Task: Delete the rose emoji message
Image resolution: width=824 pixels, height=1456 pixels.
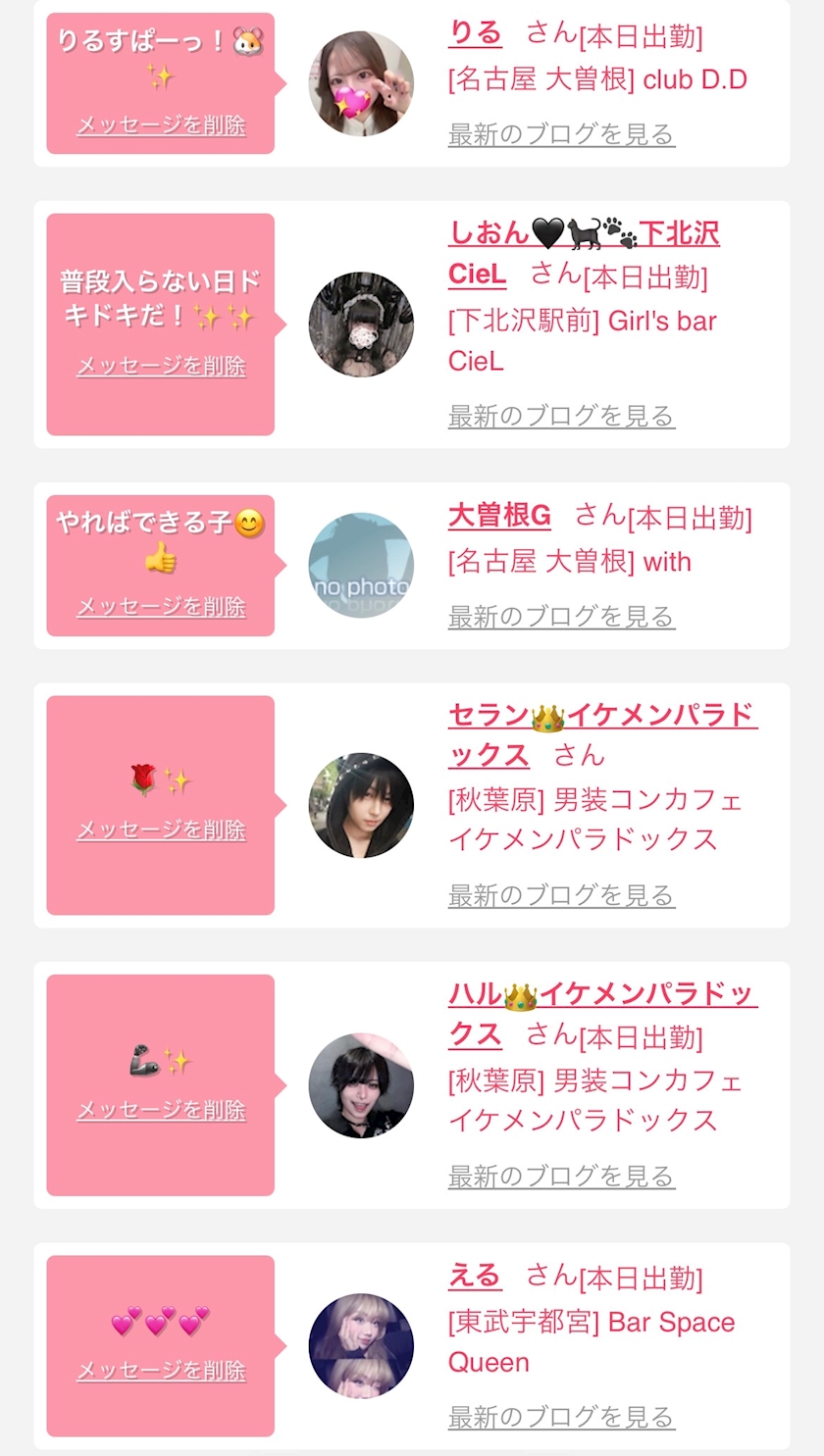Action: point(161,829)
